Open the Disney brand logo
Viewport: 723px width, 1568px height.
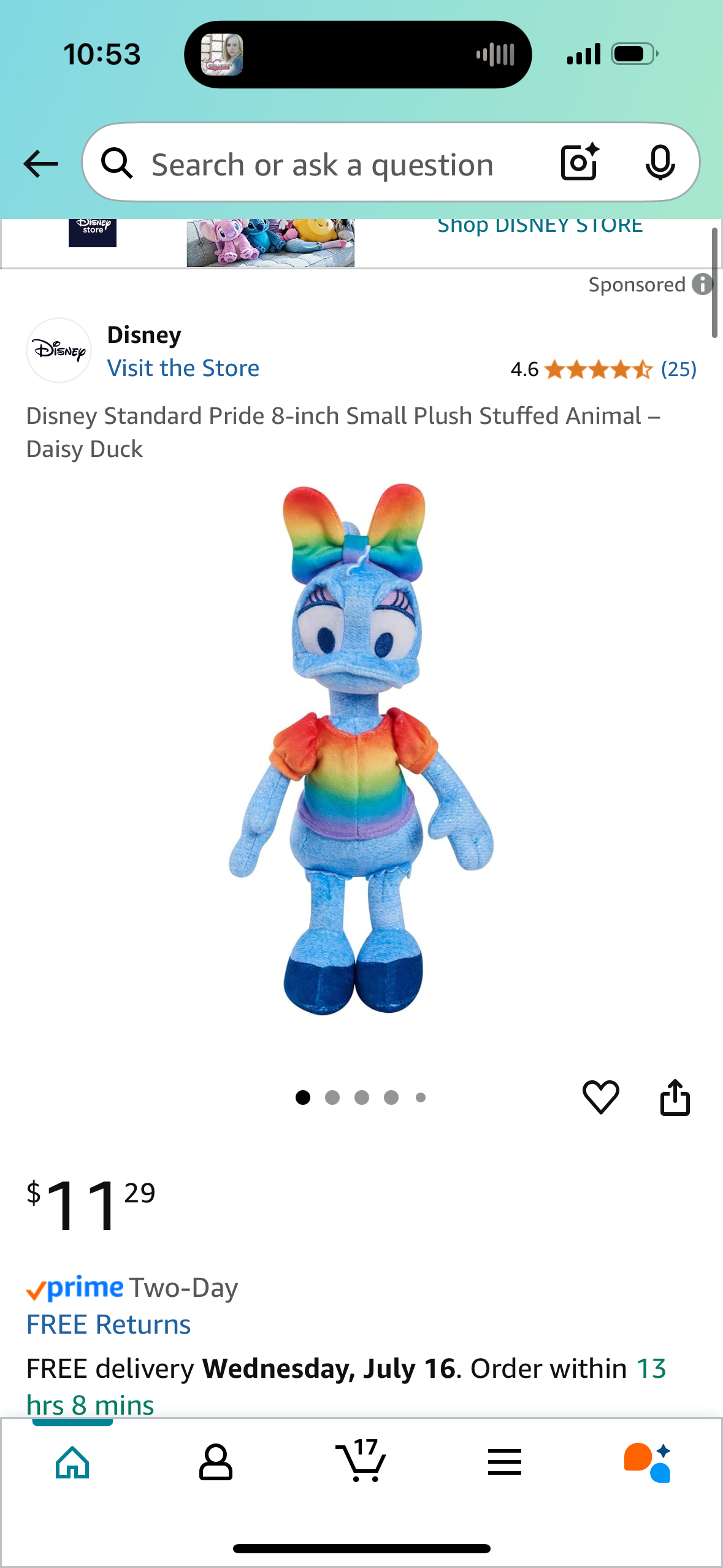59,350
